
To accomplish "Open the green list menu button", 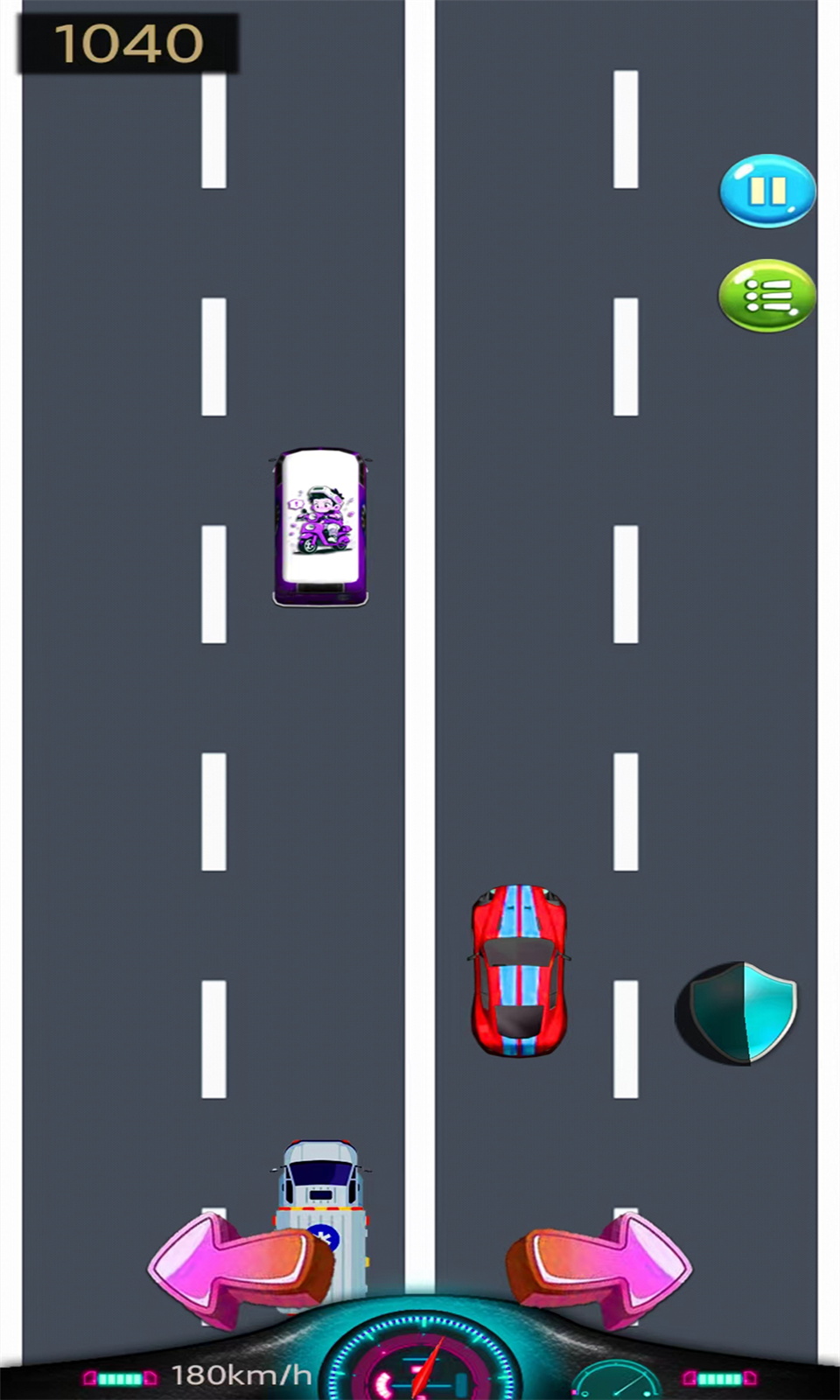I will (767, 296).
